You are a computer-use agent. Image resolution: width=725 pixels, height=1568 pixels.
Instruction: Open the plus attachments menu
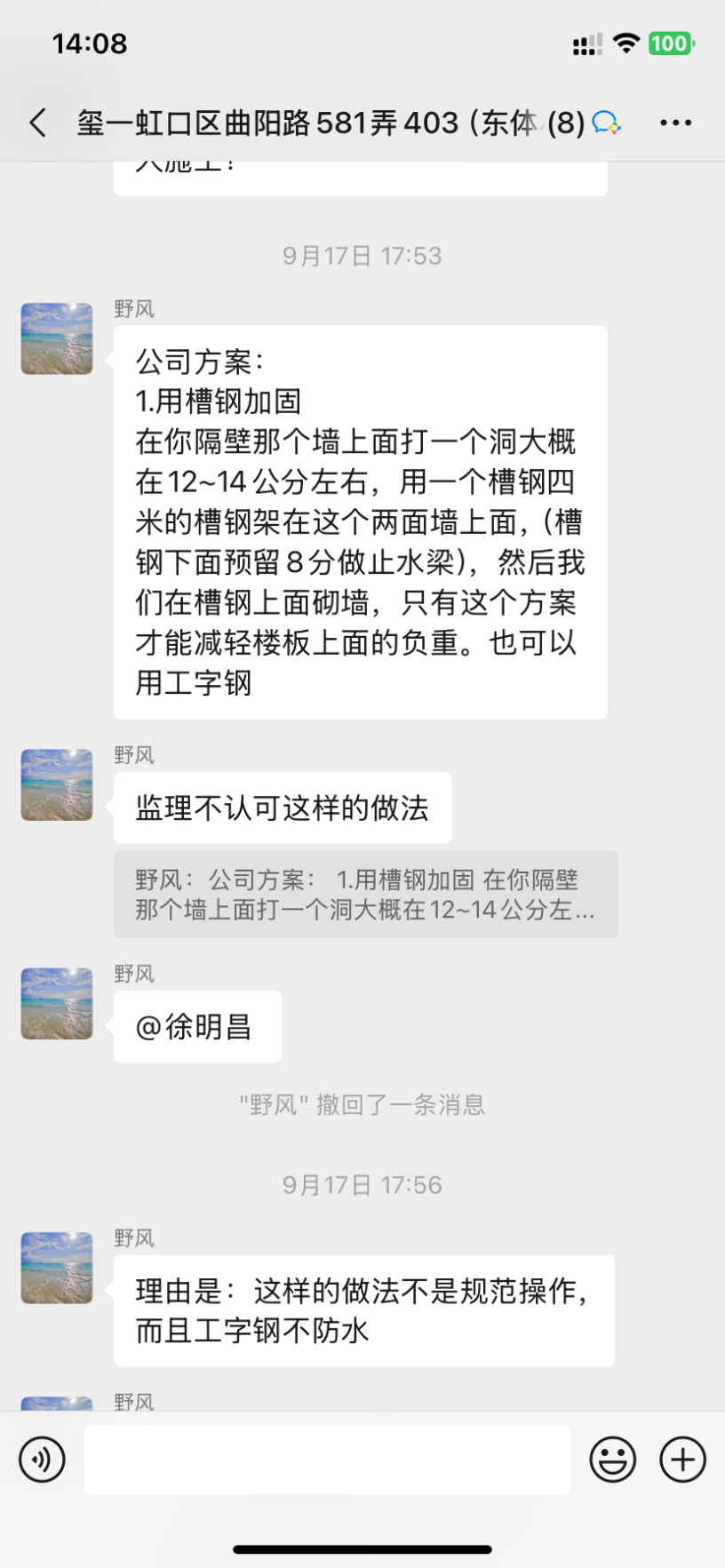(682, 1460)
